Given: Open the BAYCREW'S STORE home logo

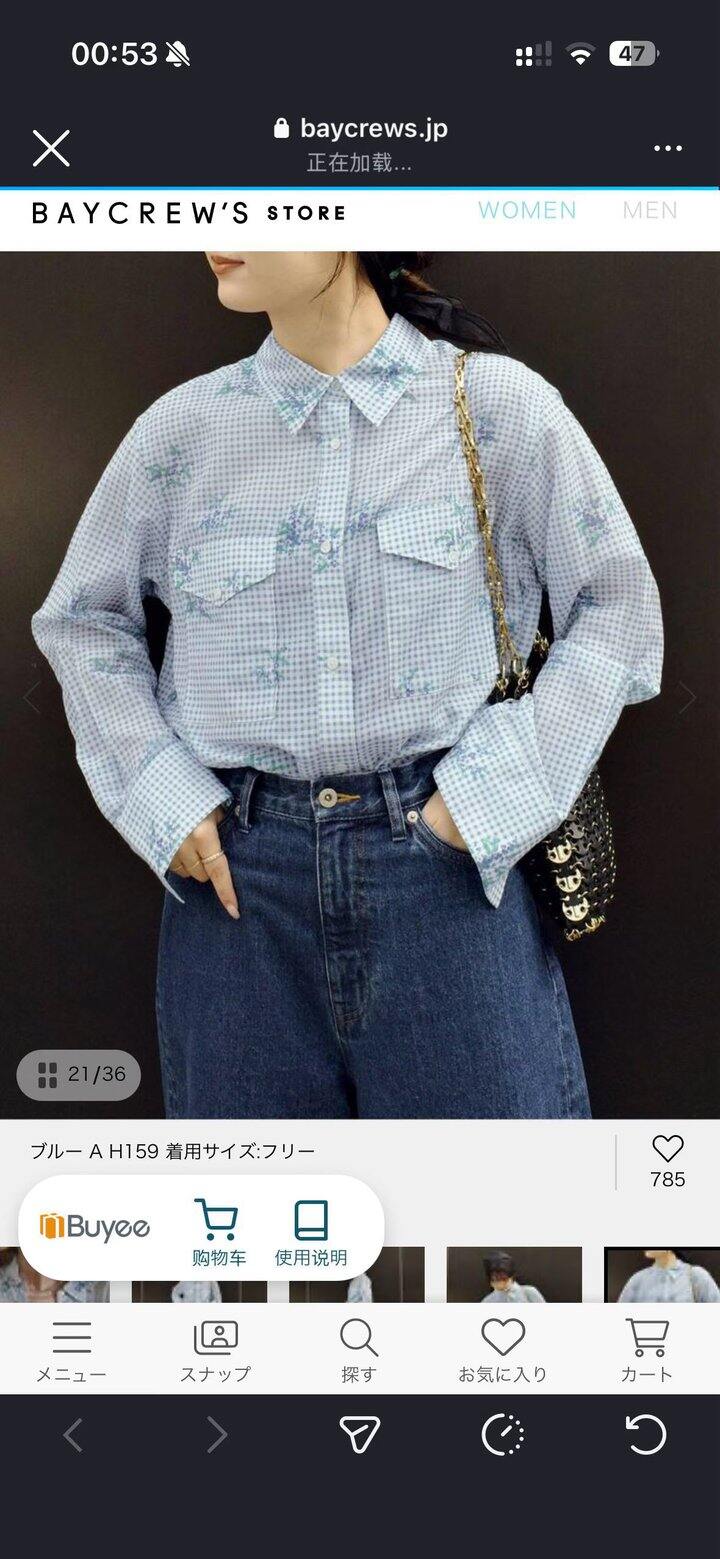Looking at the screenshot, I should click(188, 212).
